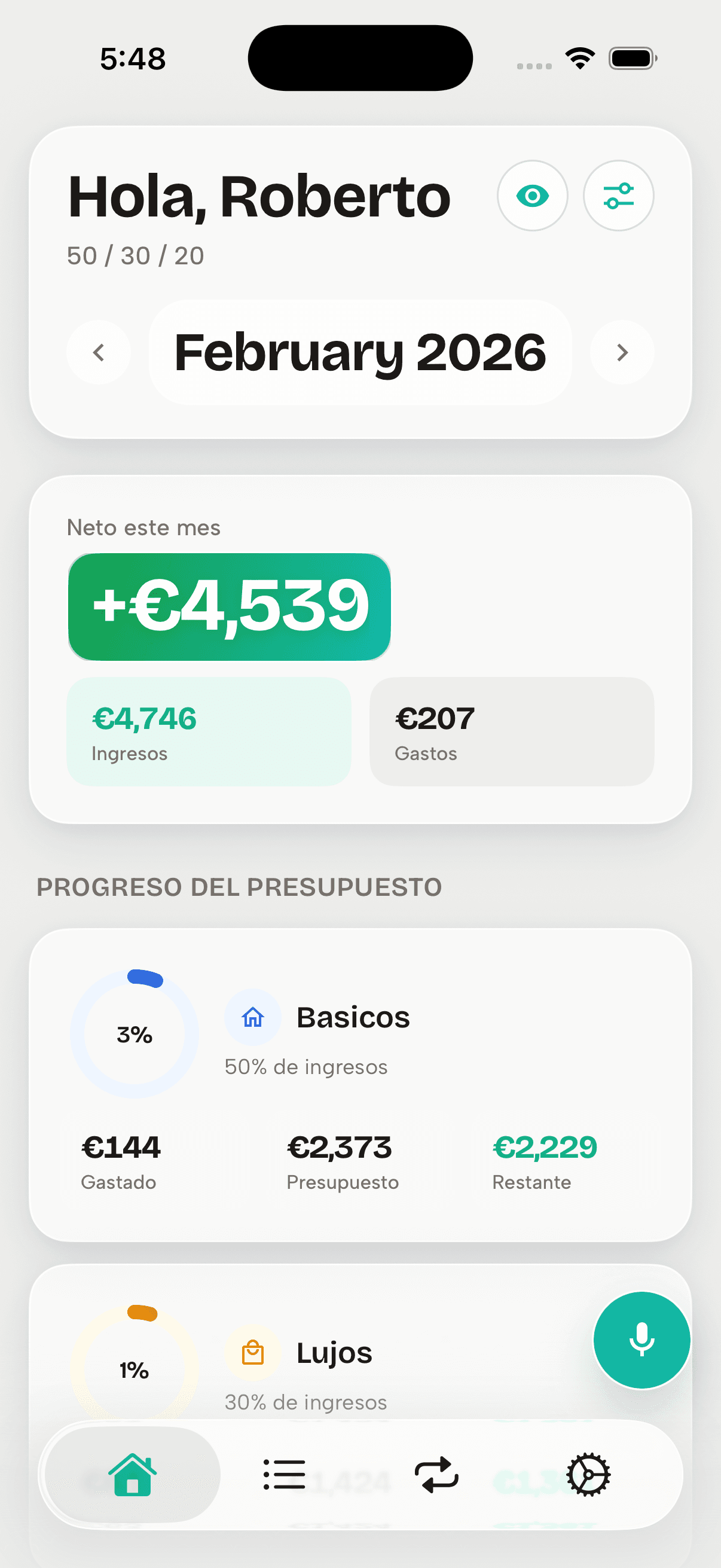Go to previous month with left chevron
This screenshot has width=721, height=1568.
(98, 352)
